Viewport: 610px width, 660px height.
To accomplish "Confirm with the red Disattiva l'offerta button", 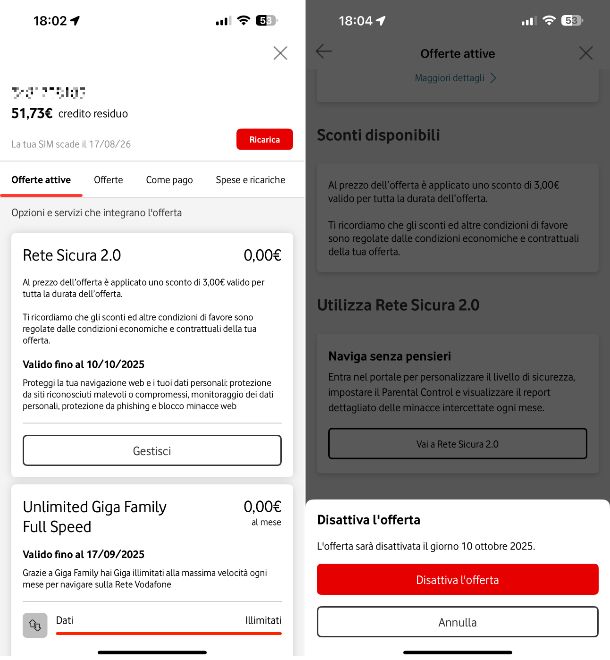I will pos(457,580).
